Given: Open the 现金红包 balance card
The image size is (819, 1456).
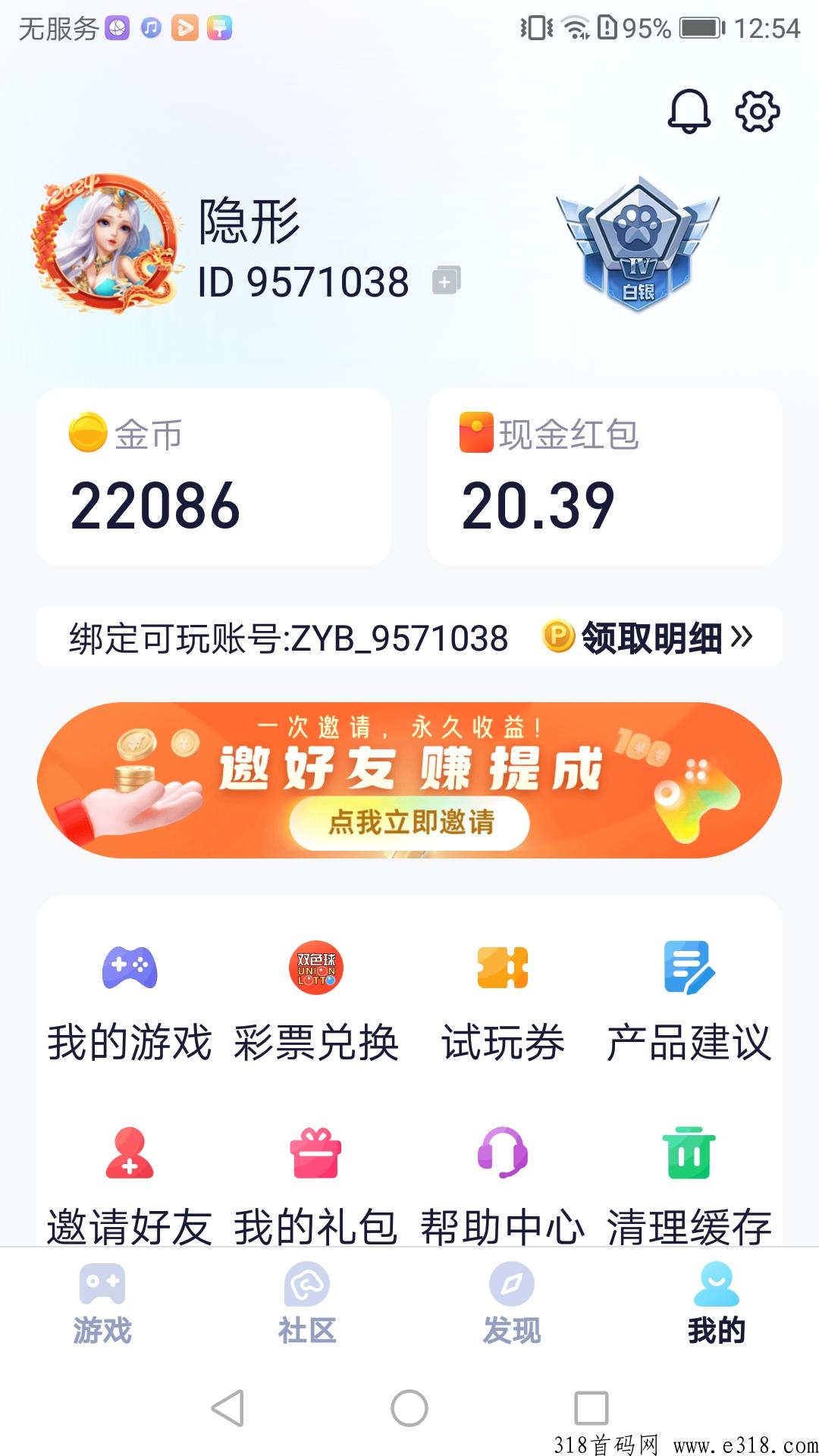Looking at the screenshot, I should (x=605, y=477).
